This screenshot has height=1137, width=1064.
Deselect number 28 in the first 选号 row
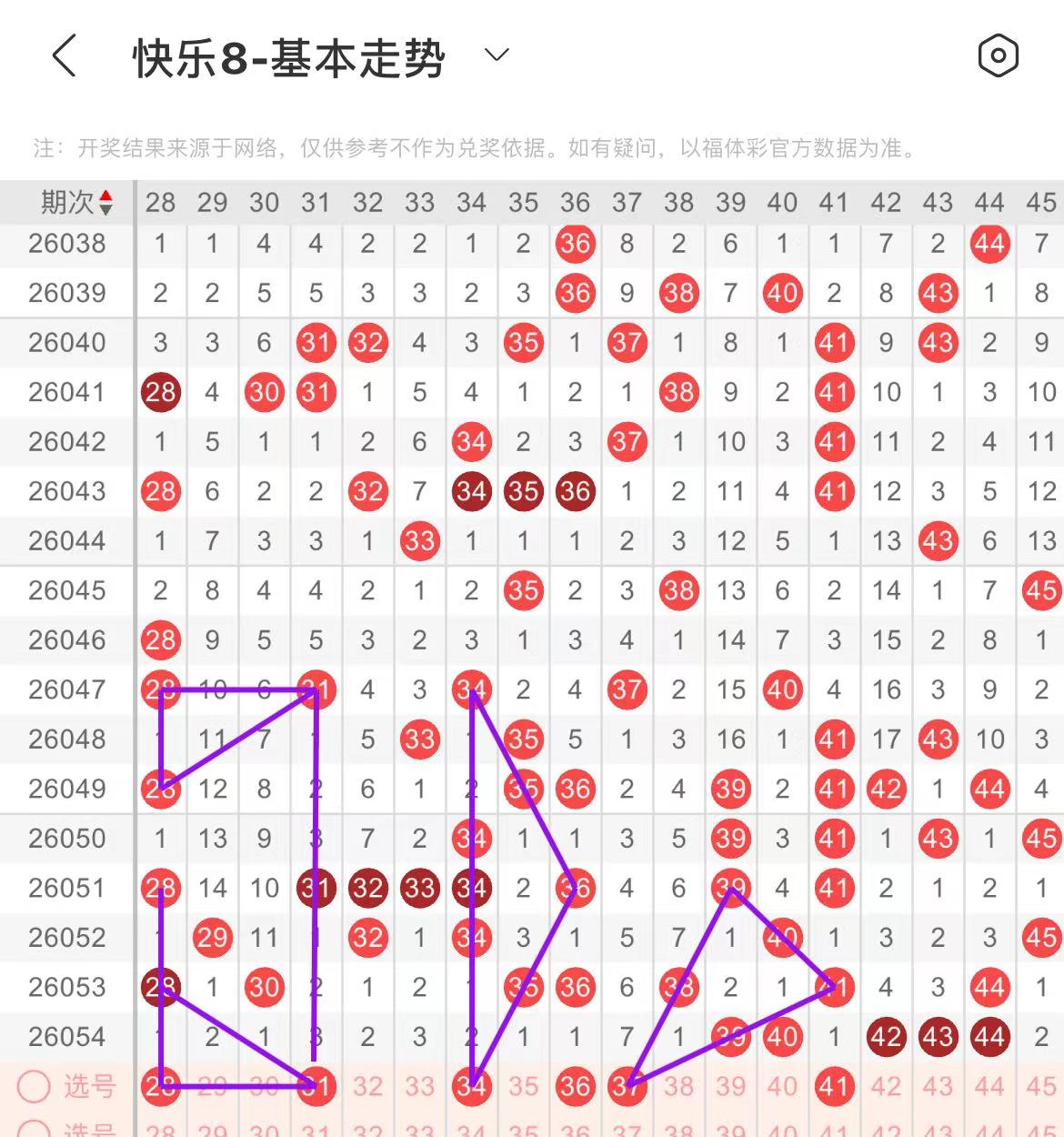tap(161, 1086)
